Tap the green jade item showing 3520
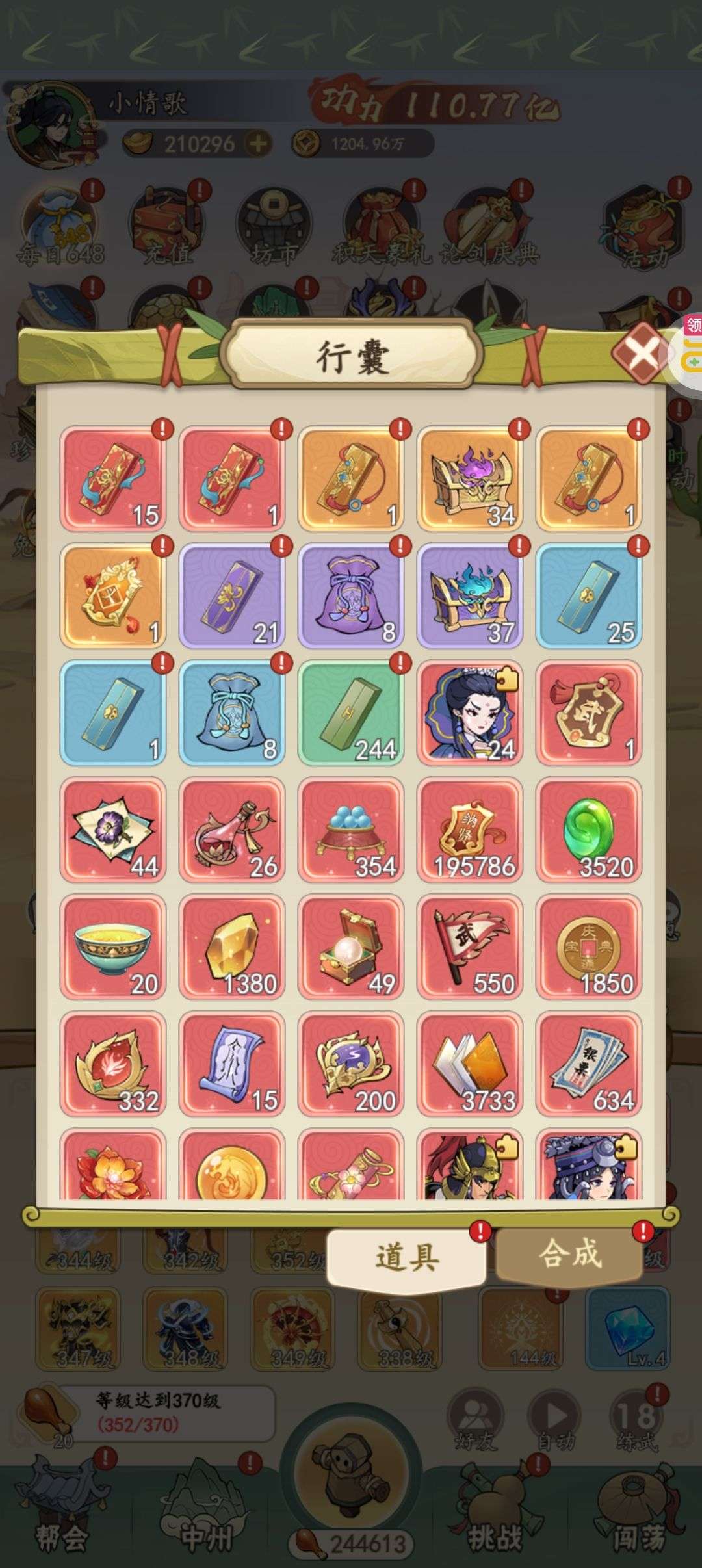 (x=589, y=830)
